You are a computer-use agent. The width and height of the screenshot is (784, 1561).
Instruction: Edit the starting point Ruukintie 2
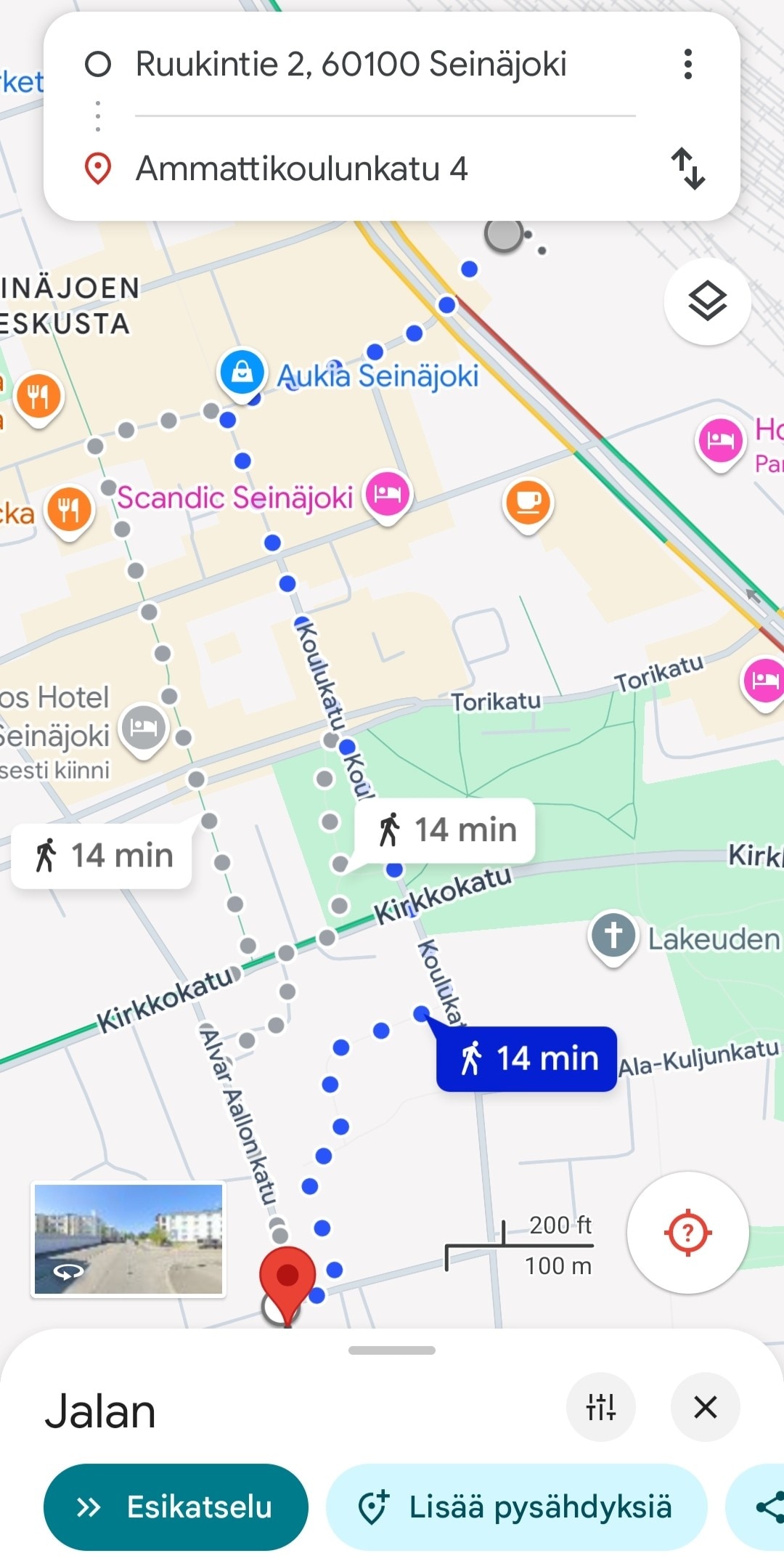point(351,64)
